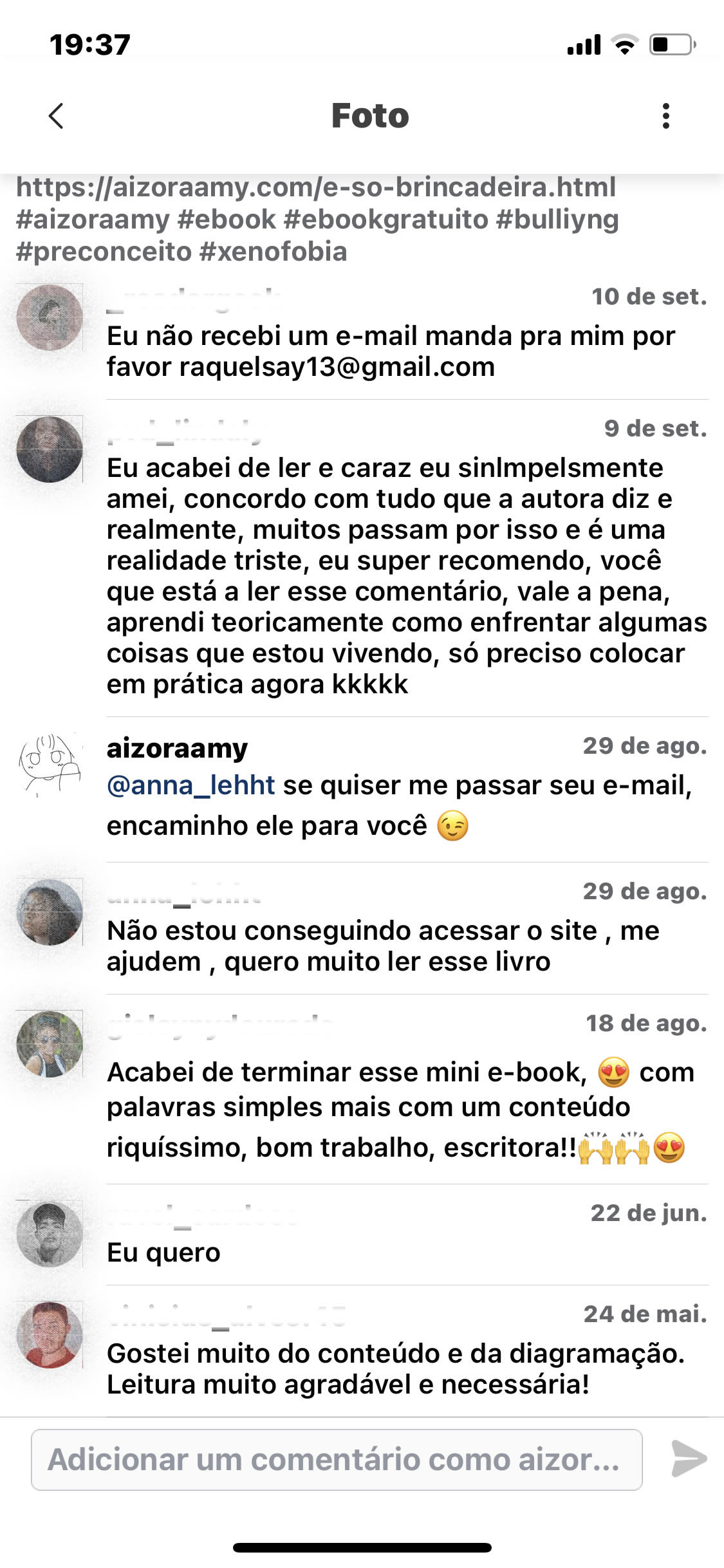
Task: Focus the Adicionar um comentário field
Action: click(336, 1460)
